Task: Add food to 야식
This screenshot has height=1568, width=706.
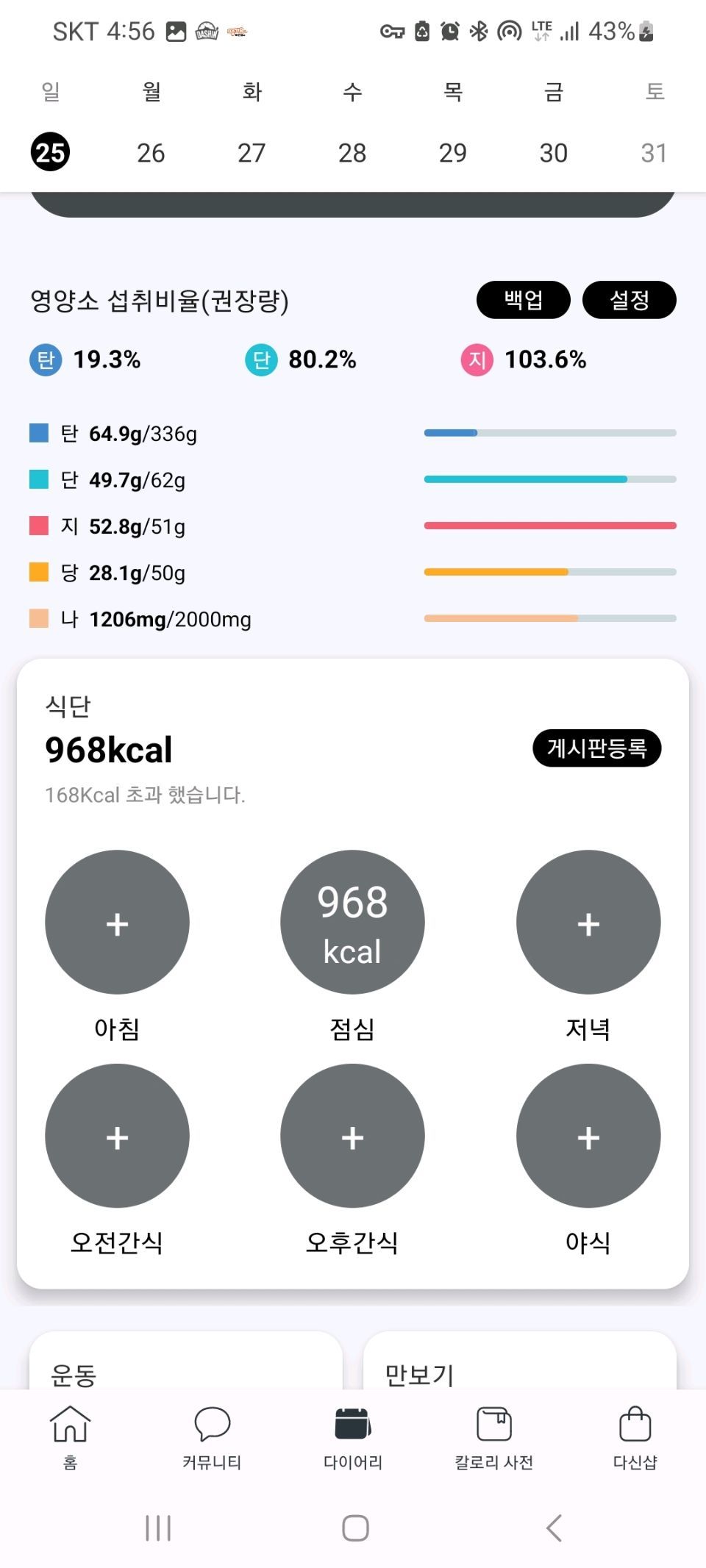Action: coord(588,1136)
